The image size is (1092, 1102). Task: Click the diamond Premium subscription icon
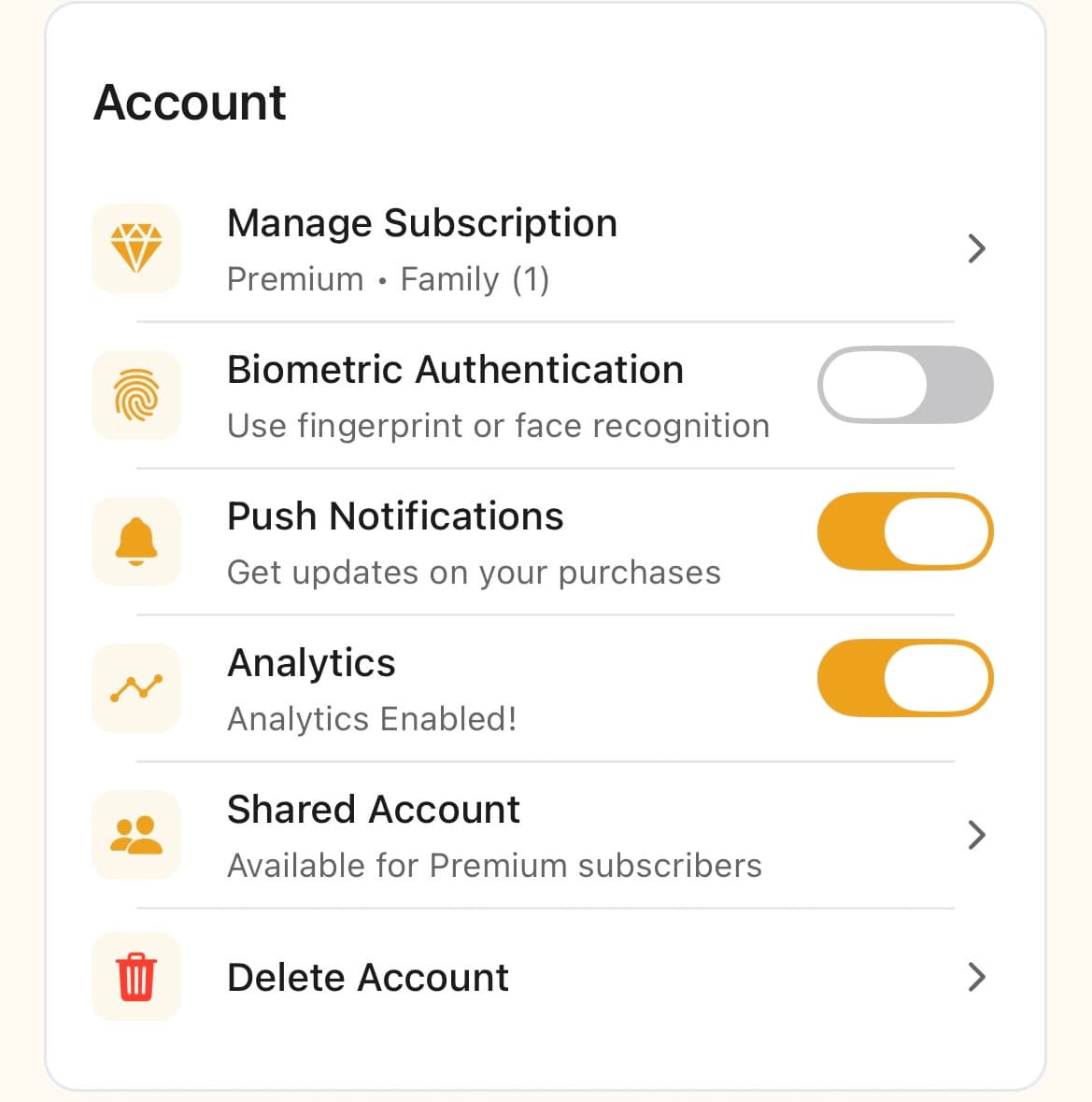point(136,248)
